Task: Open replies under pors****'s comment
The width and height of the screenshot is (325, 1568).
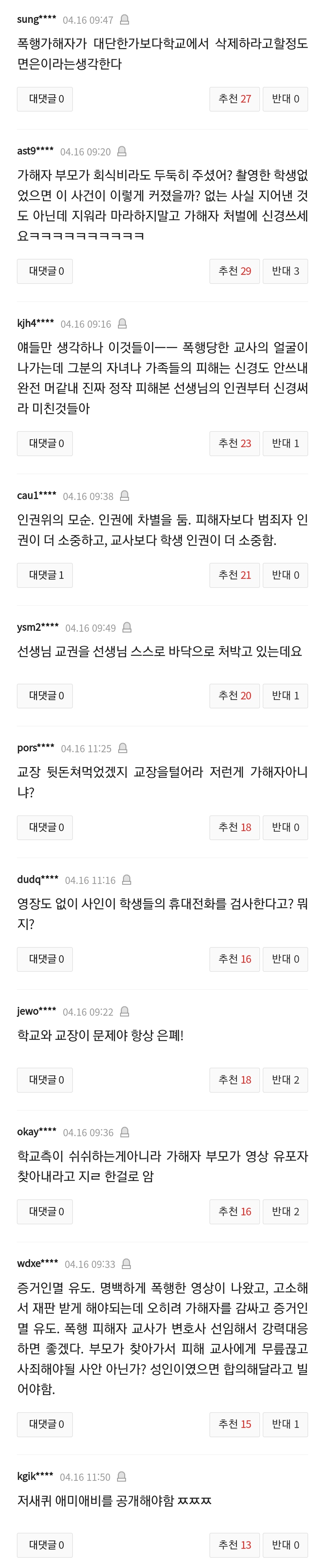Action: click(45, 827)
